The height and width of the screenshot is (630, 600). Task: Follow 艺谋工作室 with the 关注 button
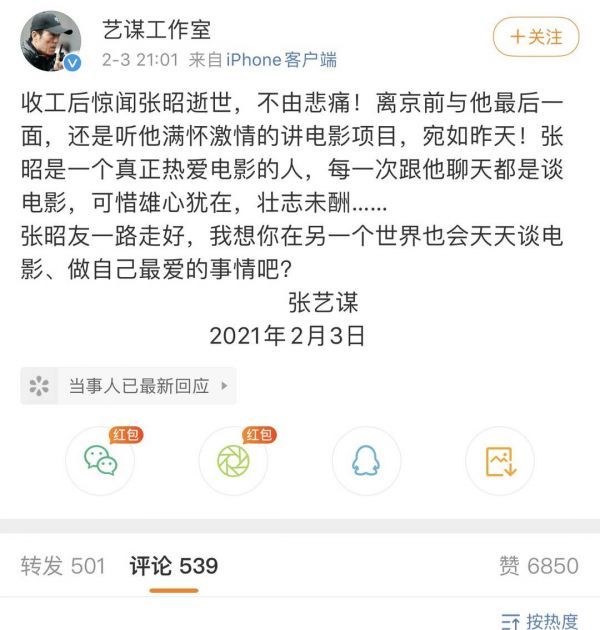pos(535,37)
